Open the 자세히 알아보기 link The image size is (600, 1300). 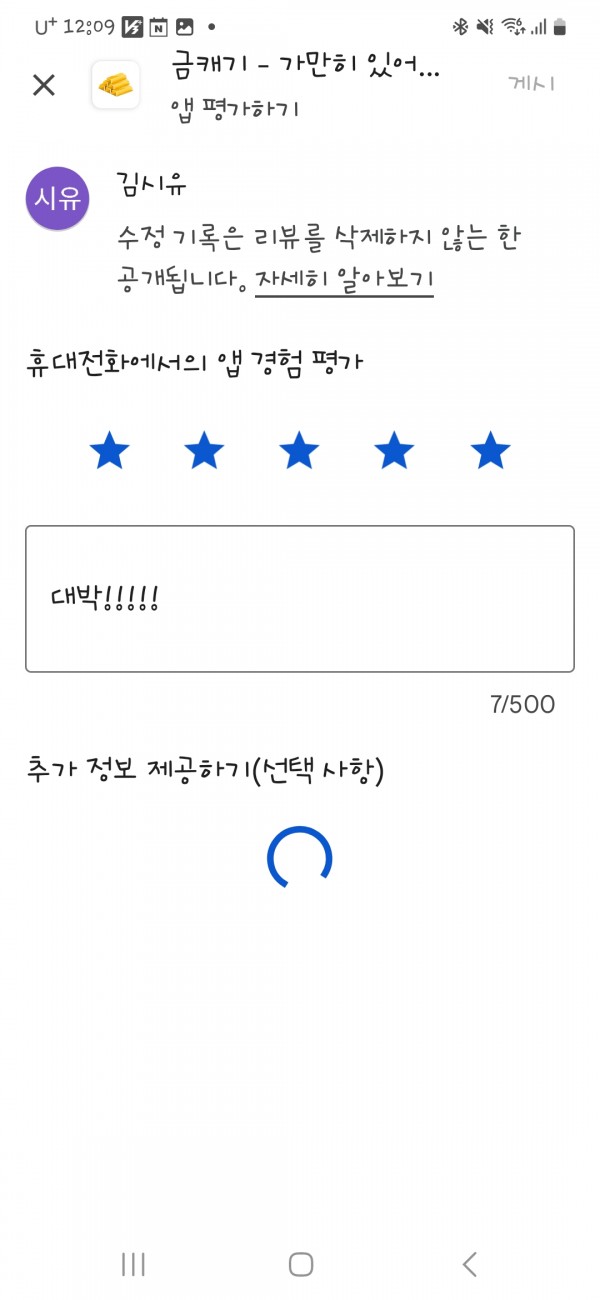click(x=344, y=279)
